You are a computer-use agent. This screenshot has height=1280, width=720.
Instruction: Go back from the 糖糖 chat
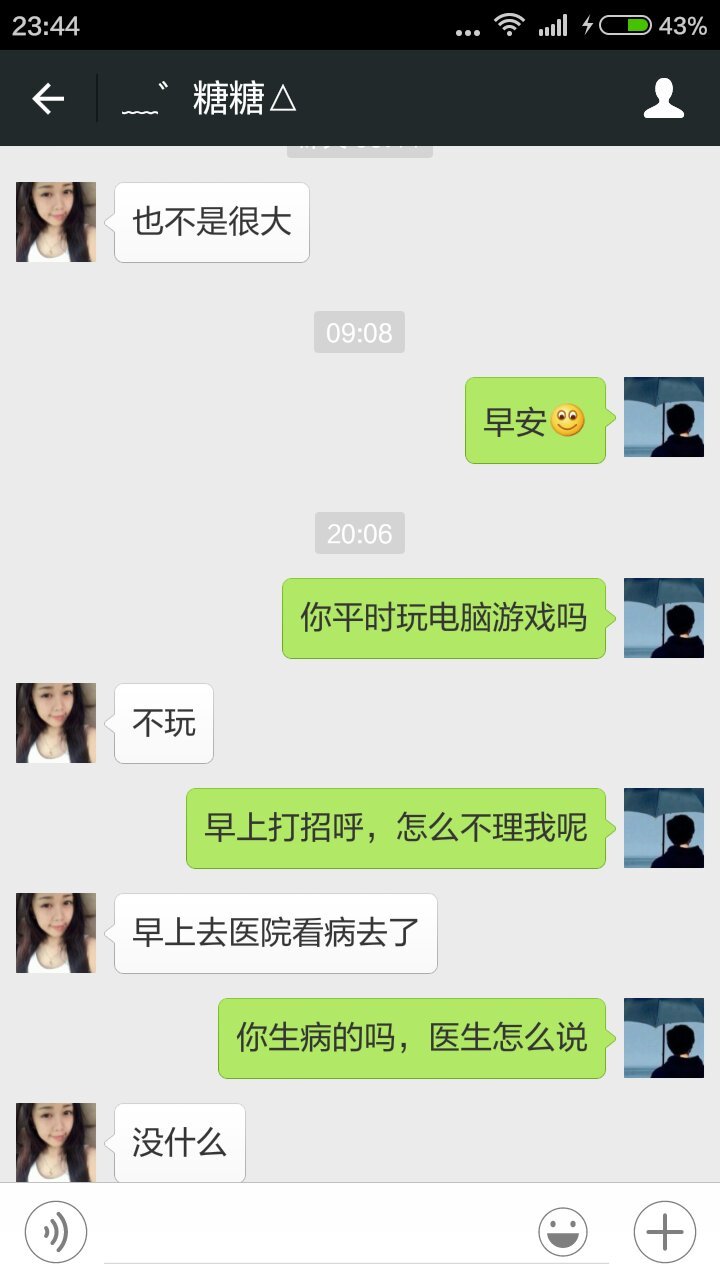(x=48, y=99)
